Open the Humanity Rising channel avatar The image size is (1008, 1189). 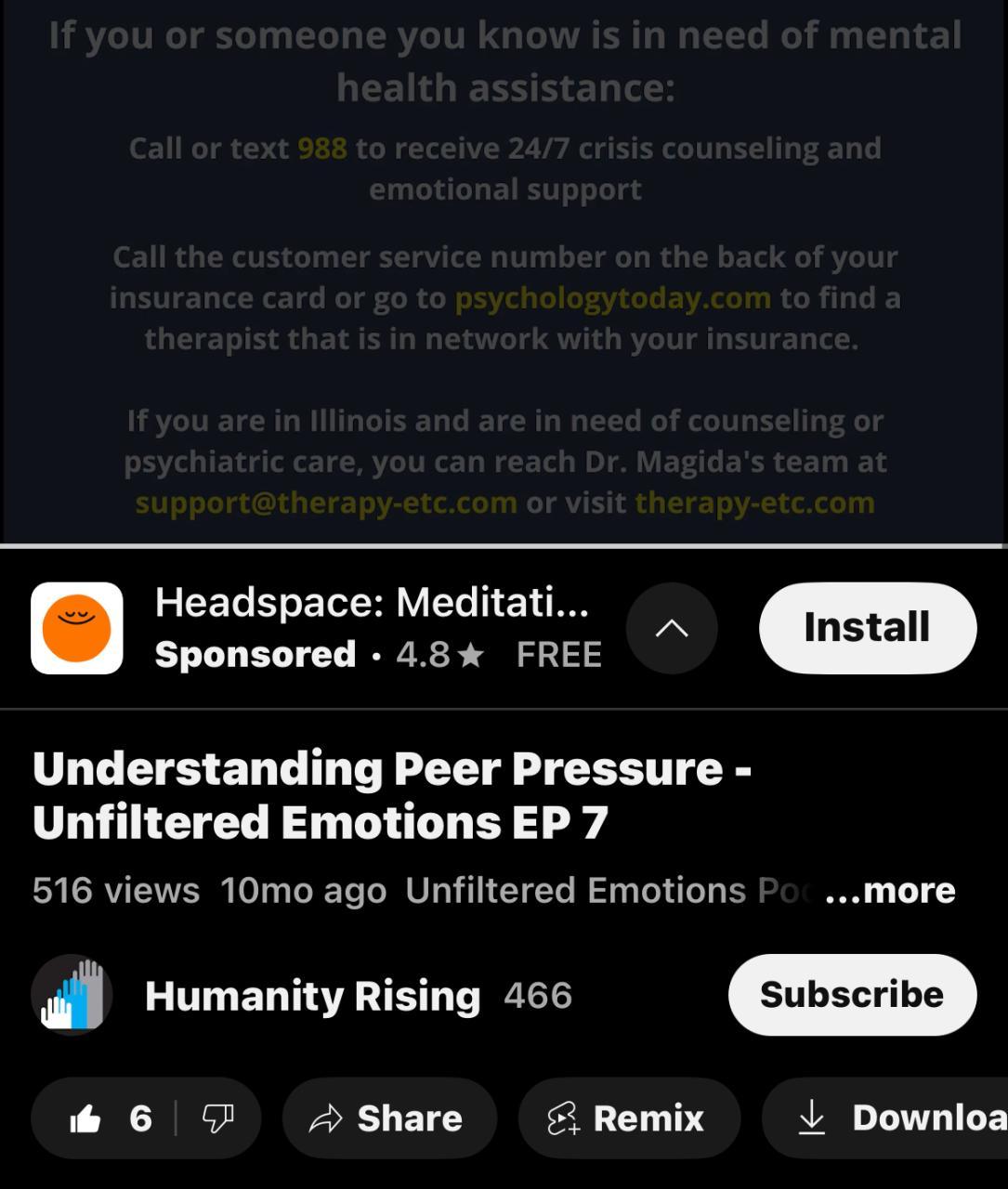click(72, 995)
